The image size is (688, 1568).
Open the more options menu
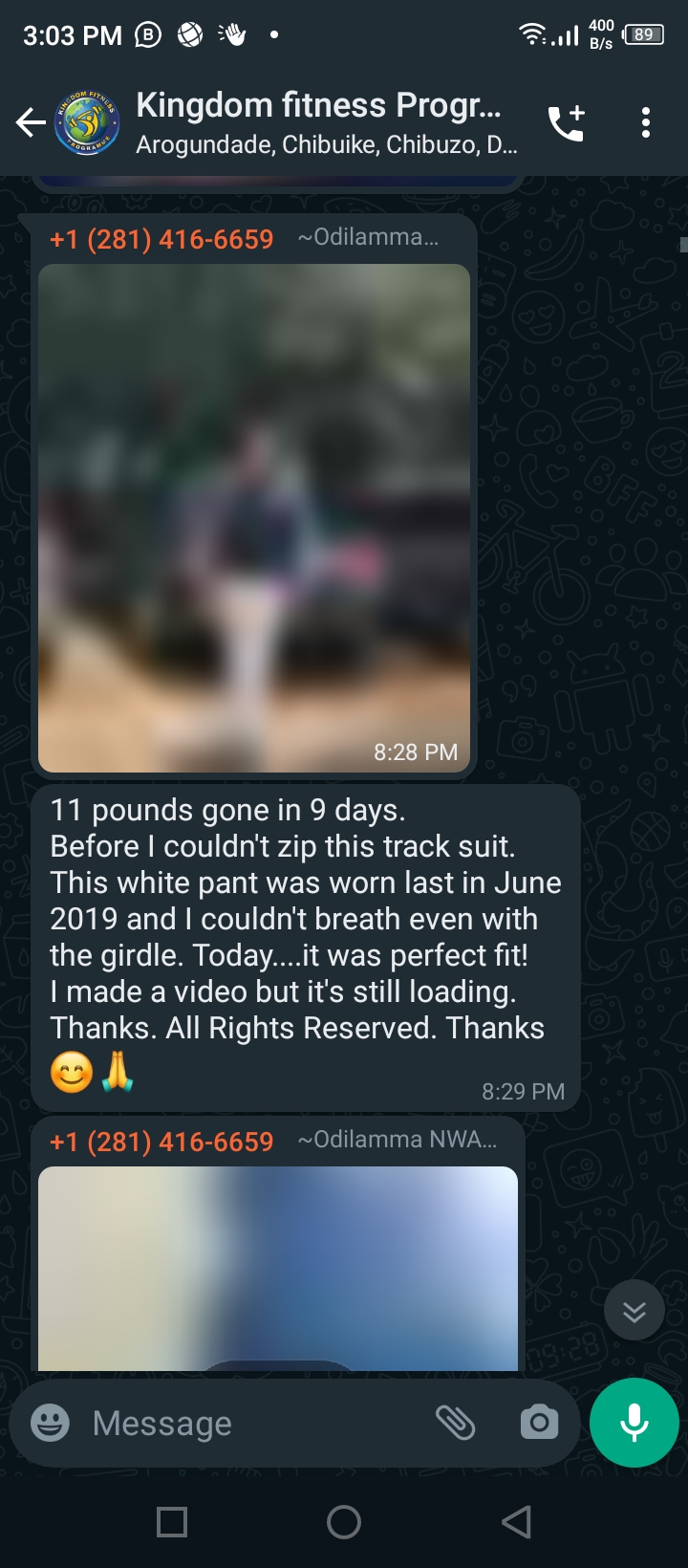(646, 122)
